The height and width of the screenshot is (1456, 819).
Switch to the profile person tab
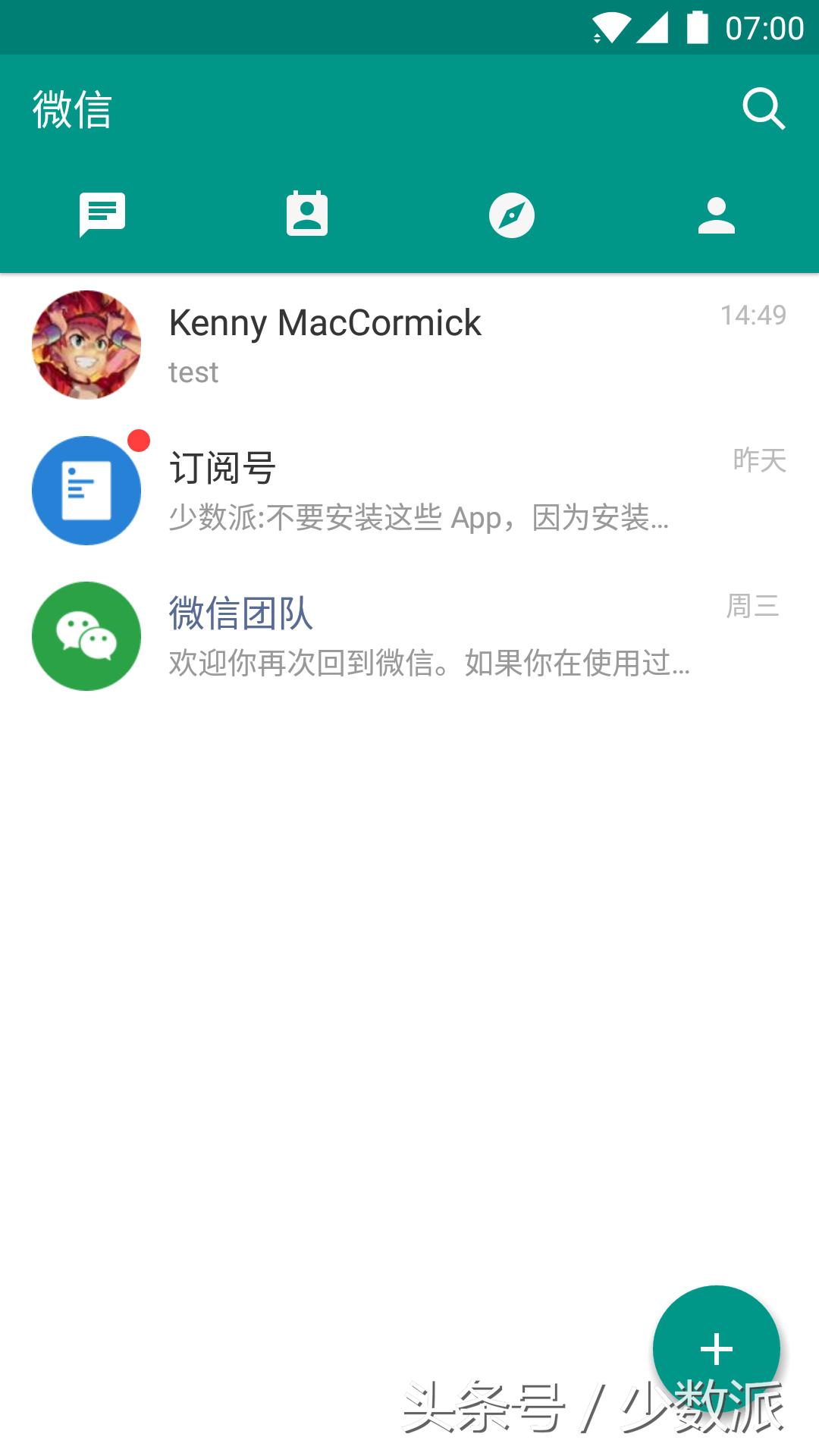[x=717, y=215]
